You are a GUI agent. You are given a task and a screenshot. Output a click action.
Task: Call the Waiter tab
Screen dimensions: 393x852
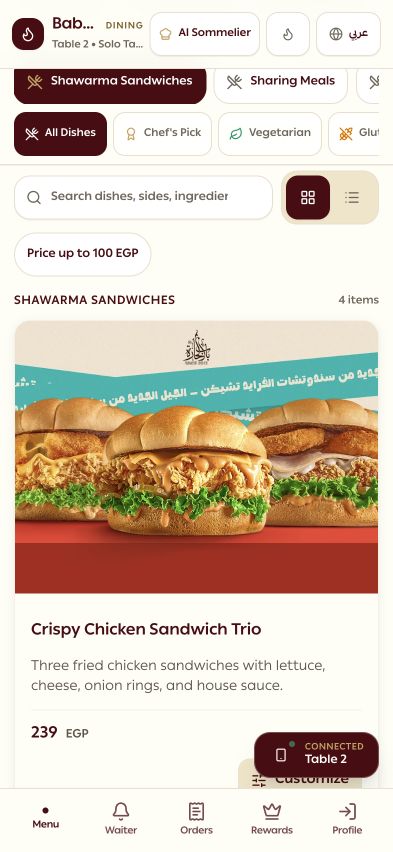tap(121, 818)
